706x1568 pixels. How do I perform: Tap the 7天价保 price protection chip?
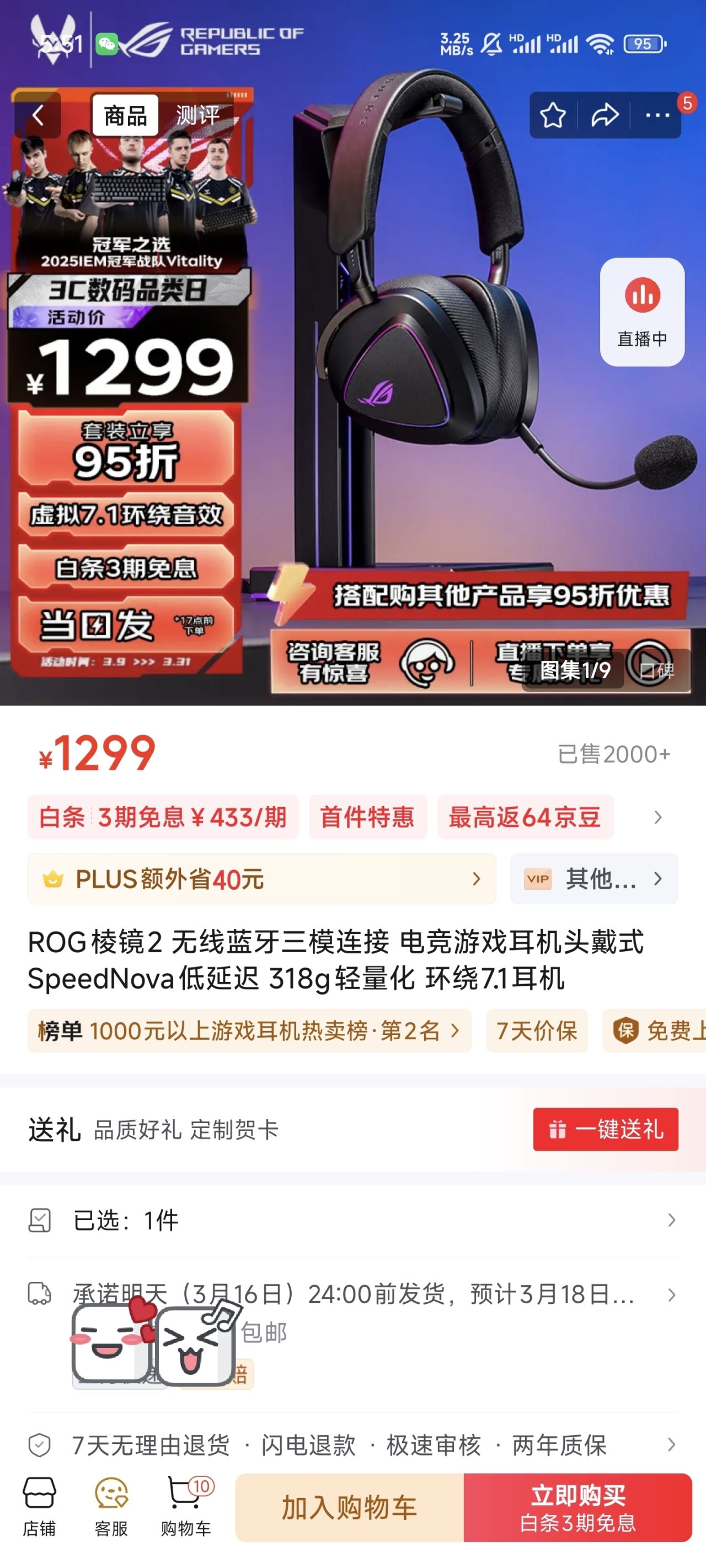[537, 1030]
